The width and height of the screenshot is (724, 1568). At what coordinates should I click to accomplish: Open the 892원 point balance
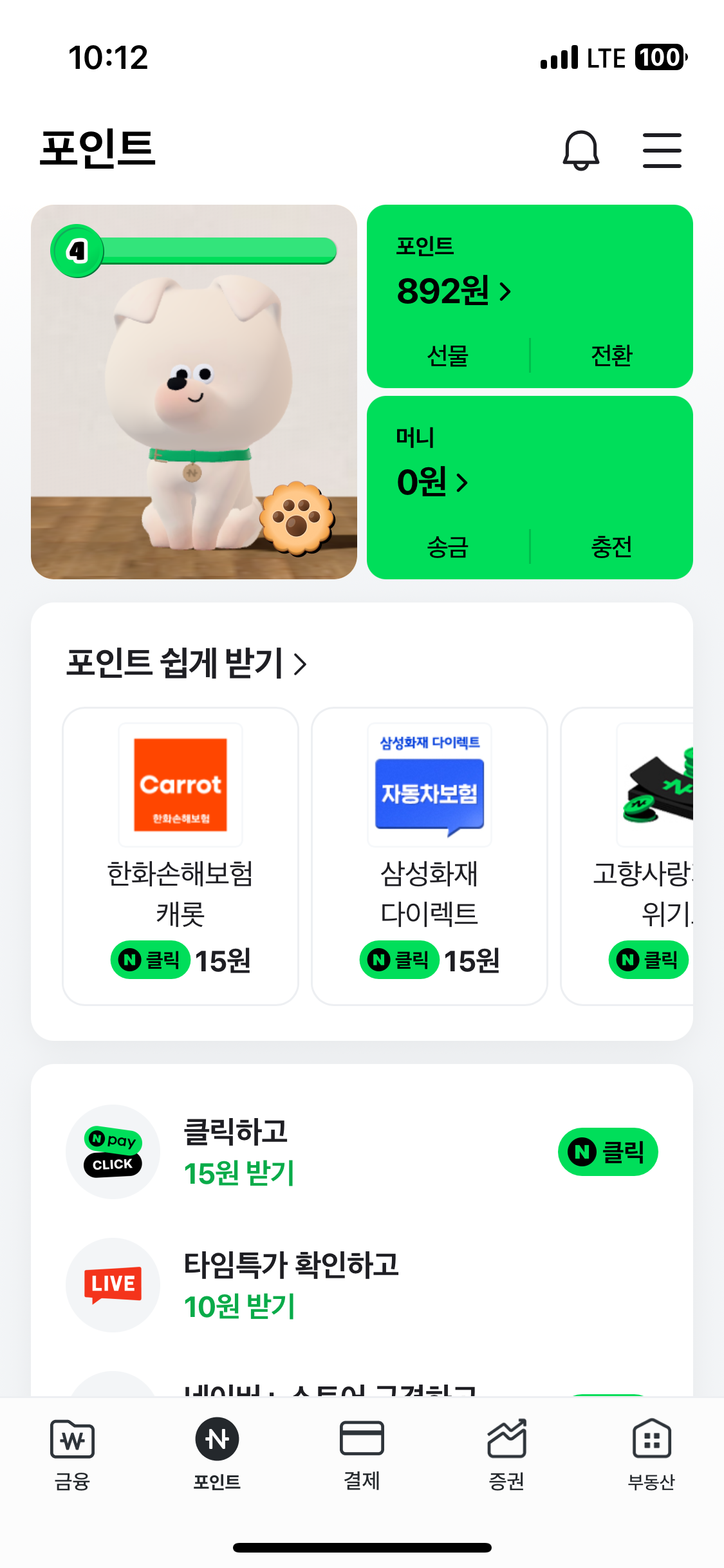(454, 291)
